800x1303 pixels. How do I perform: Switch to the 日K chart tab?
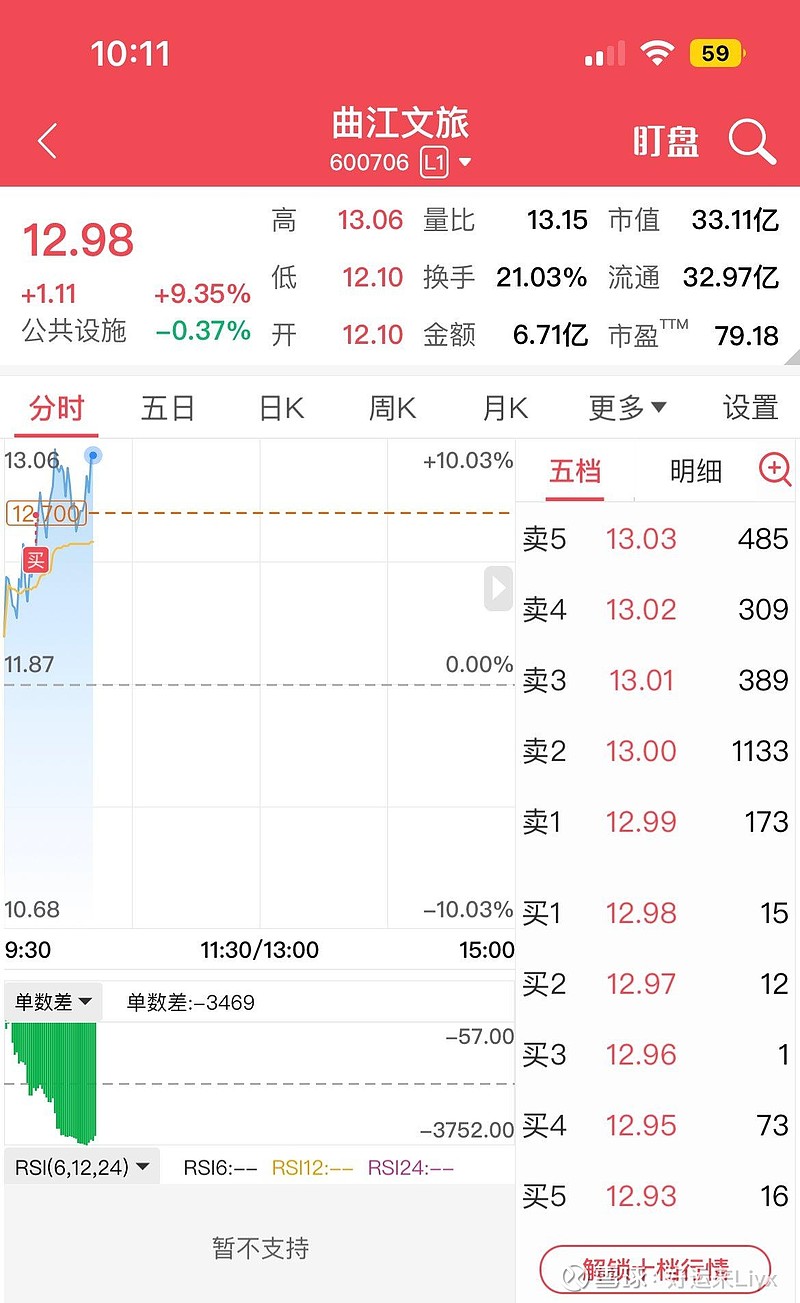[x=280, y=408]
